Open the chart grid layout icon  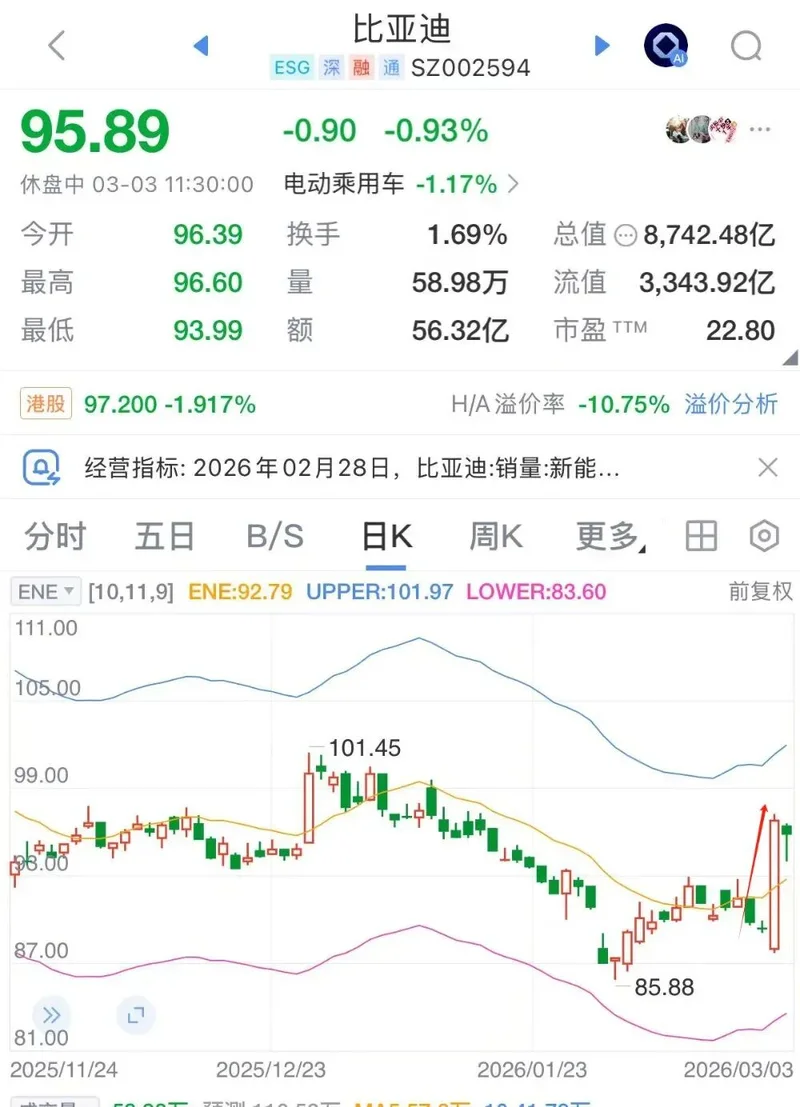(x=701, y=537)
